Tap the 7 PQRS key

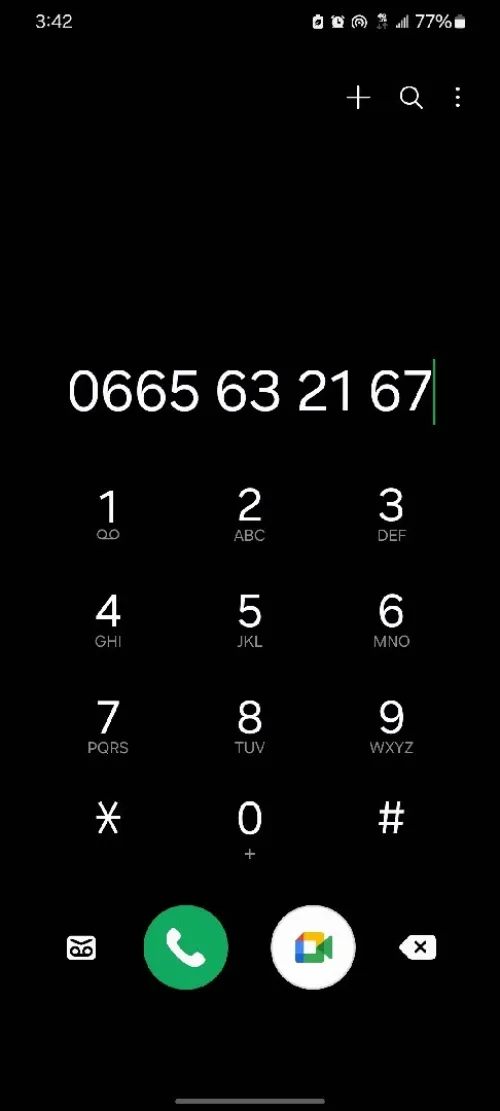pos(108,727)
